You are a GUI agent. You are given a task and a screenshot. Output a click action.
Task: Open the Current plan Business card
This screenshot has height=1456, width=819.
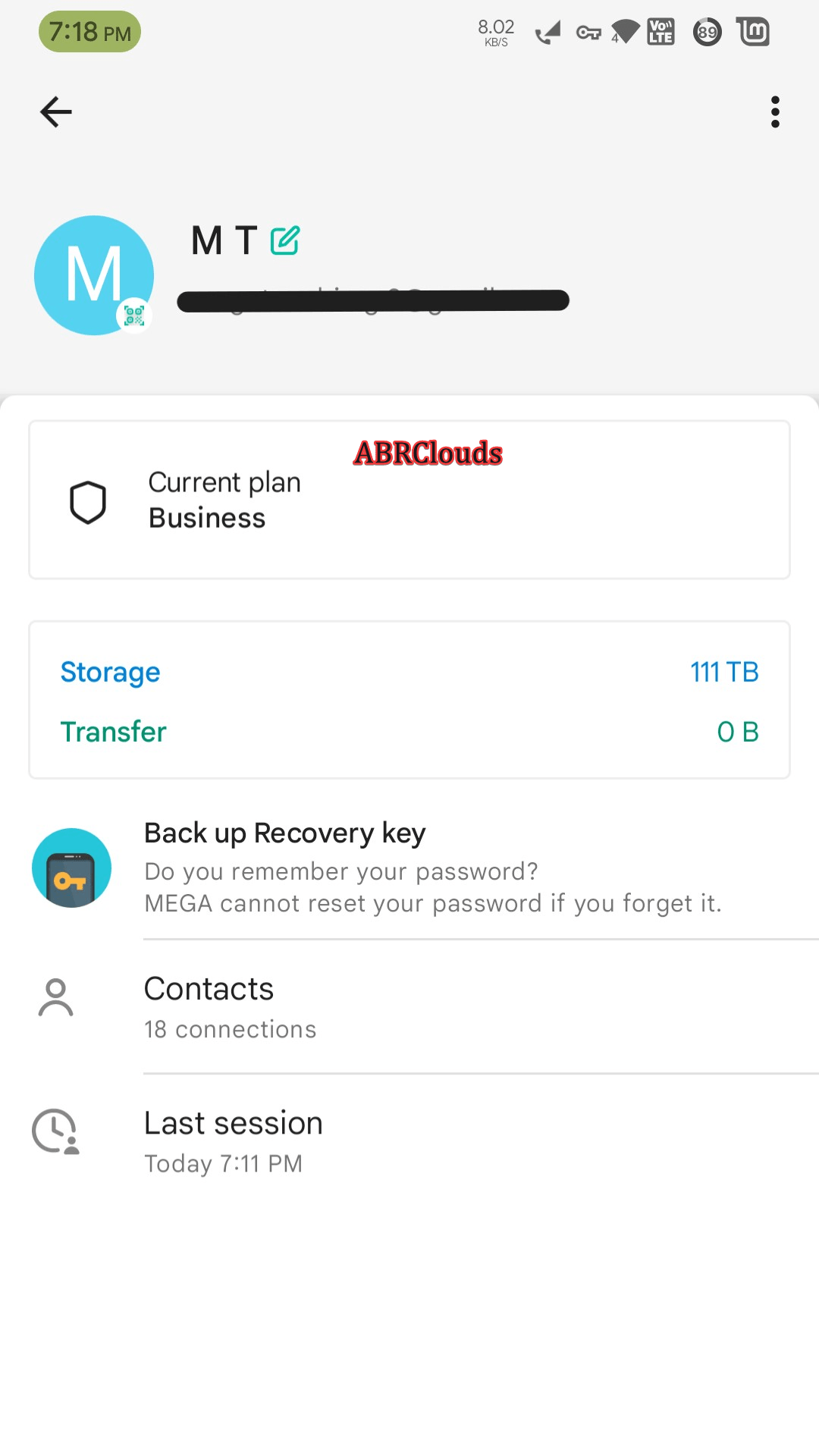click(409, 500)
